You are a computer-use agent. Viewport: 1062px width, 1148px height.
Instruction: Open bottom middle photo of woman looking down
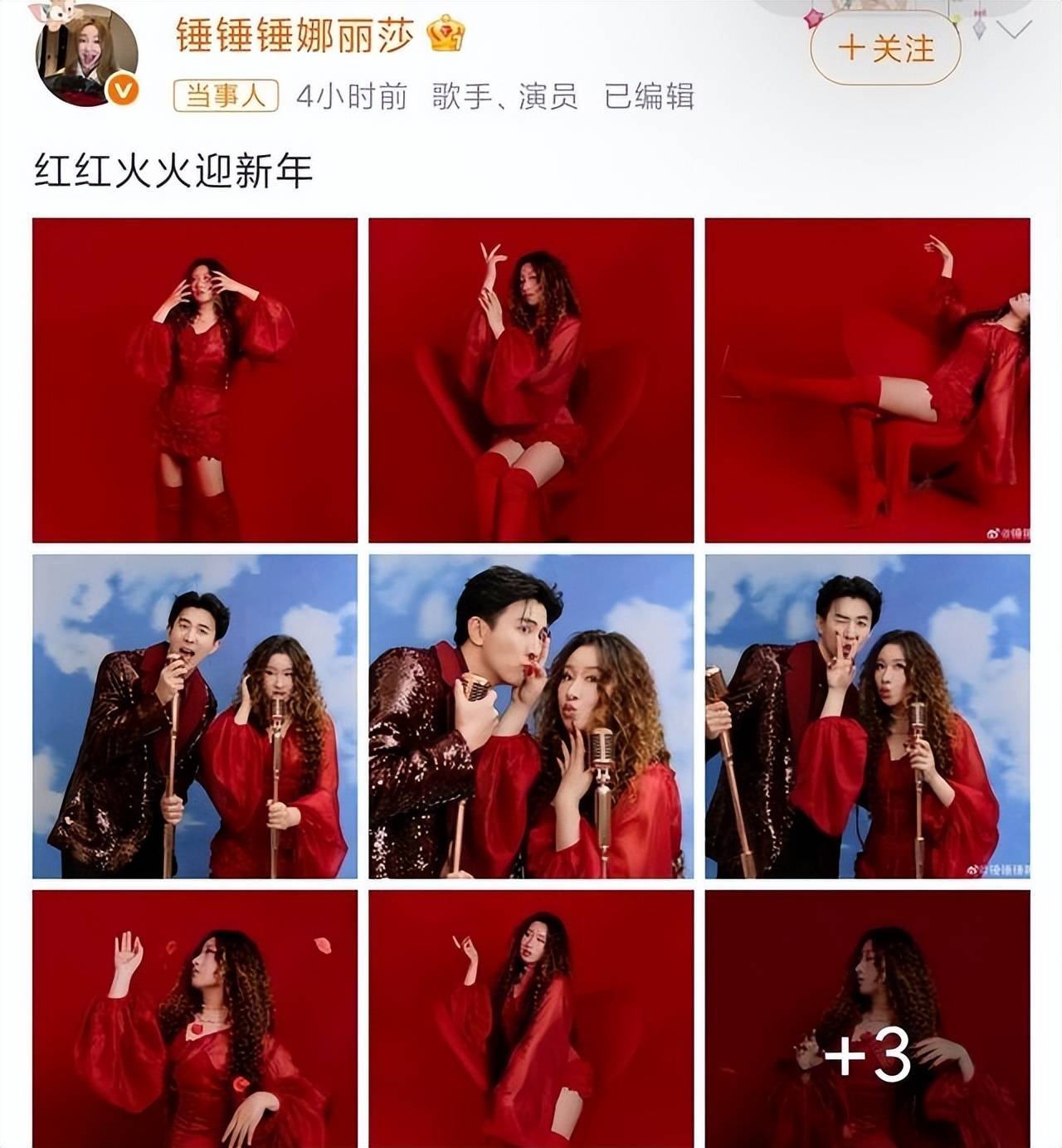pyautogui.click(x=531, y=1019)
